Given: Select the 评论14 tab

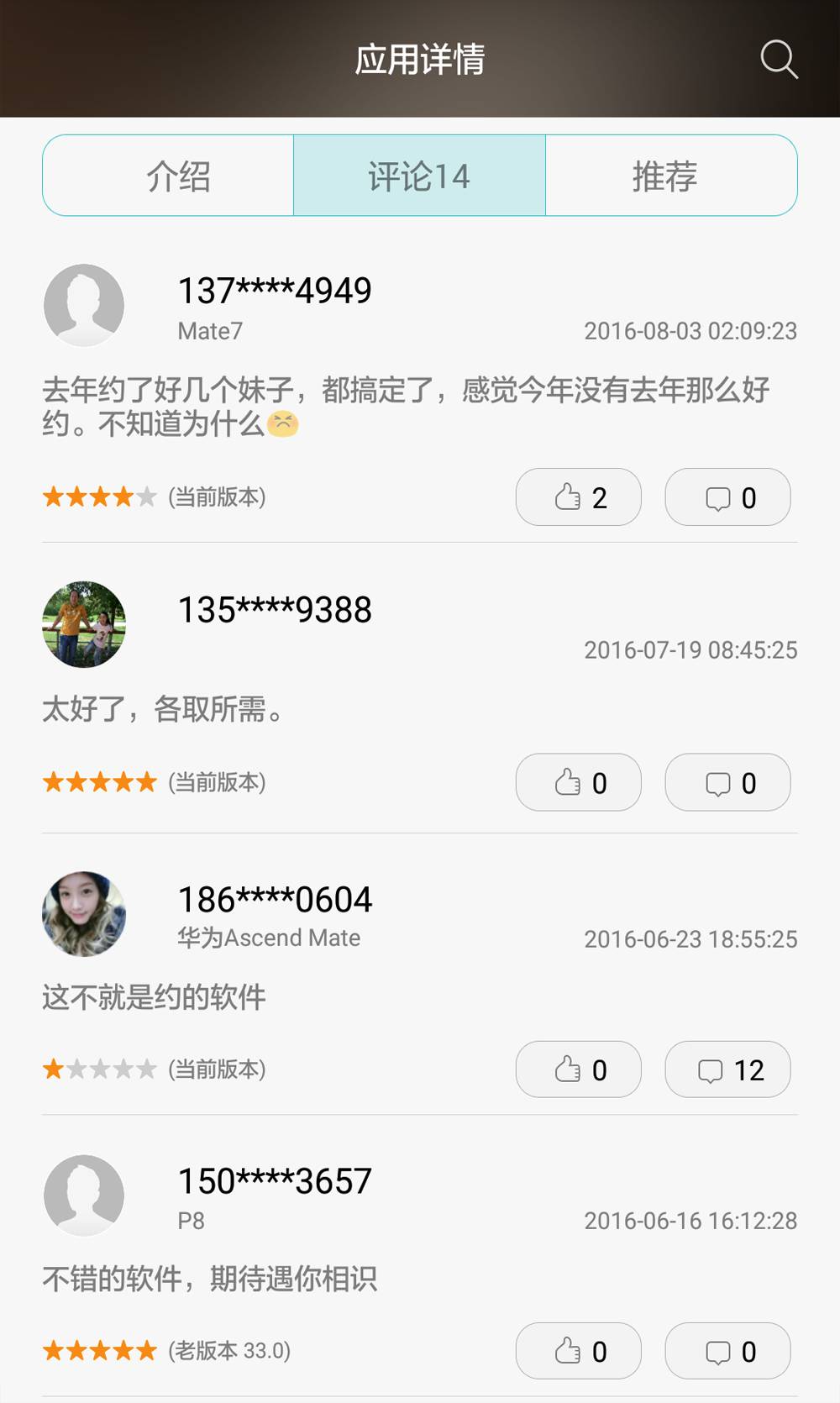Looking at the screenshot, I should (x=419, y=176).
